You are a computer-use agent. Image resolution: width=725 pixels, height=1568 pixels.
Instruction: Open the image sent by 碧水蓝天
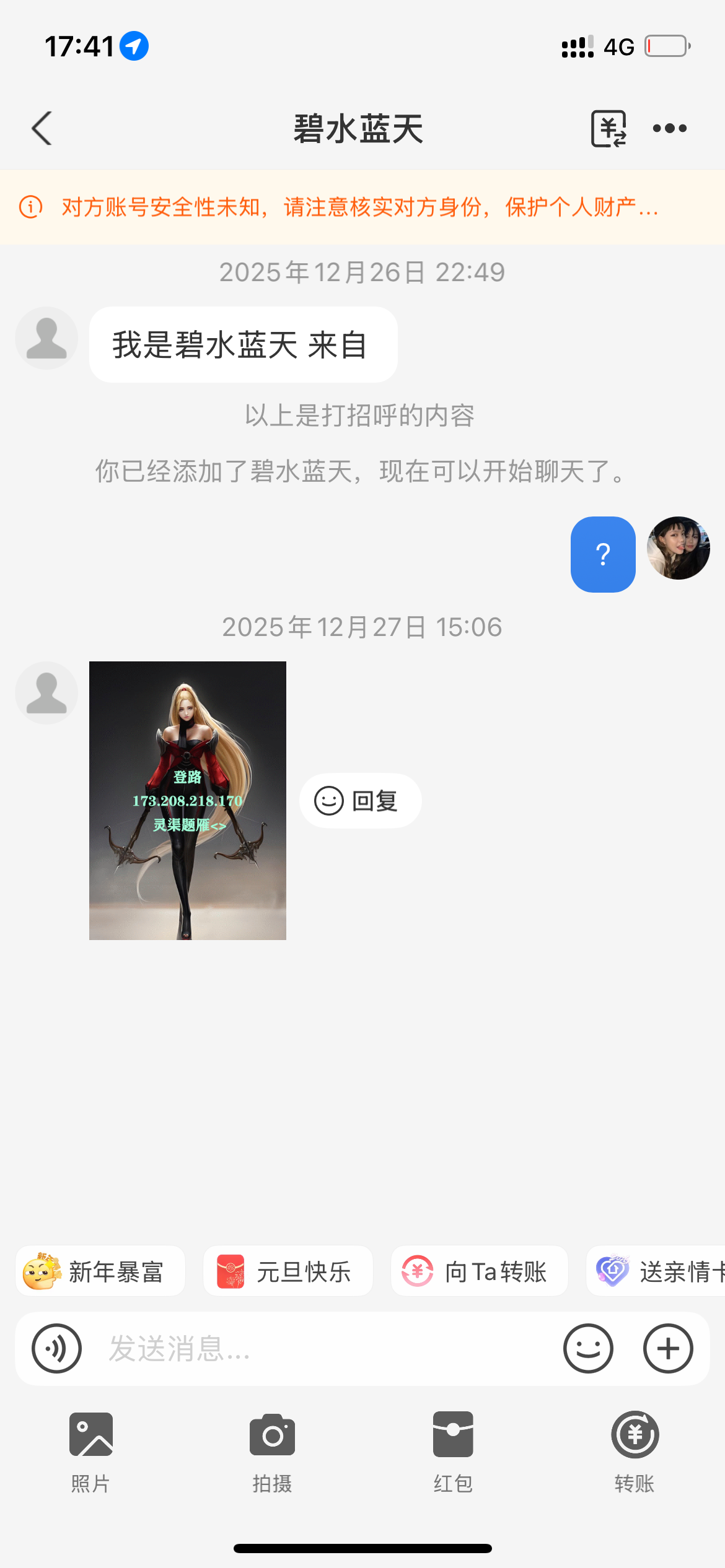pyautogui.click(x=188, y=800)
